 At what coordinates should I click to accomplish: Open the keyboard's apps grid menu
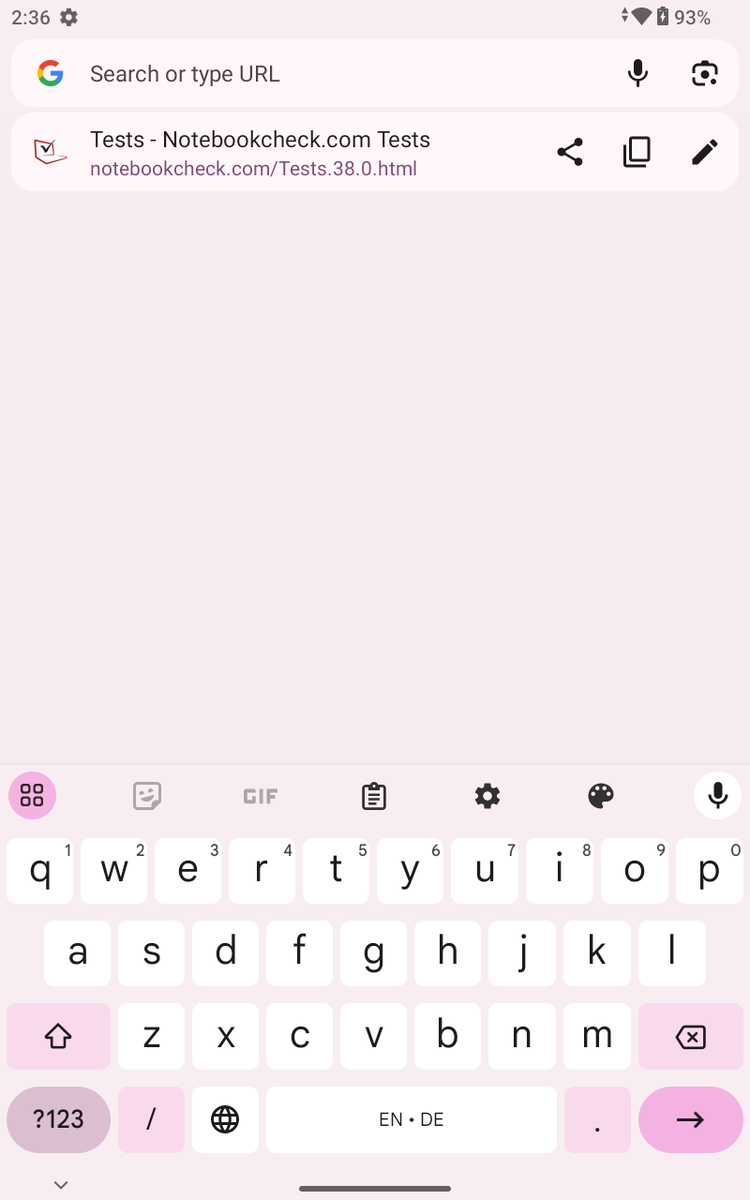[32, 796]
